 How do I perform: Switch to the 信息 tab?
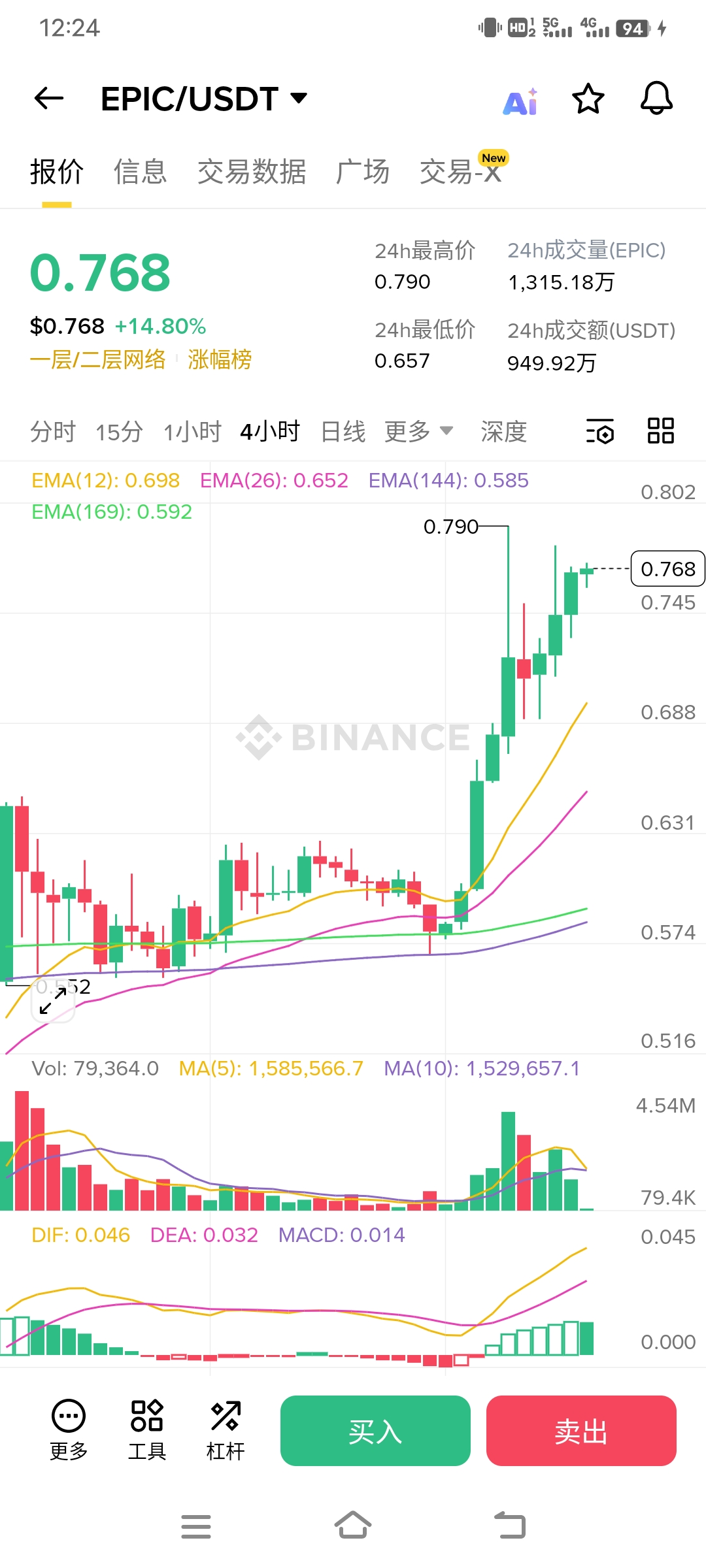[x=140, y=172]
